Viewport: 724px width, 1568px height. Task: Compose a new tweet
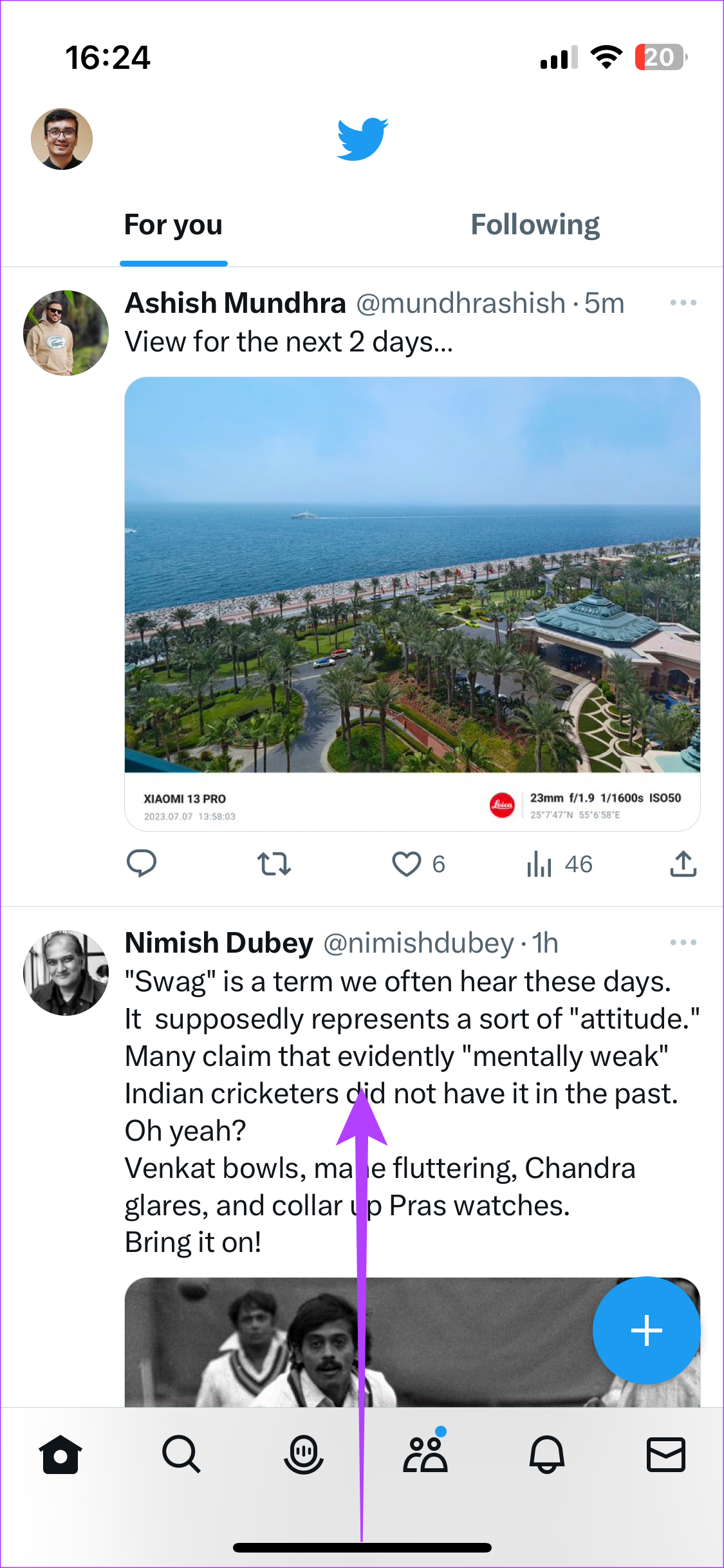tap(647, 1330)
